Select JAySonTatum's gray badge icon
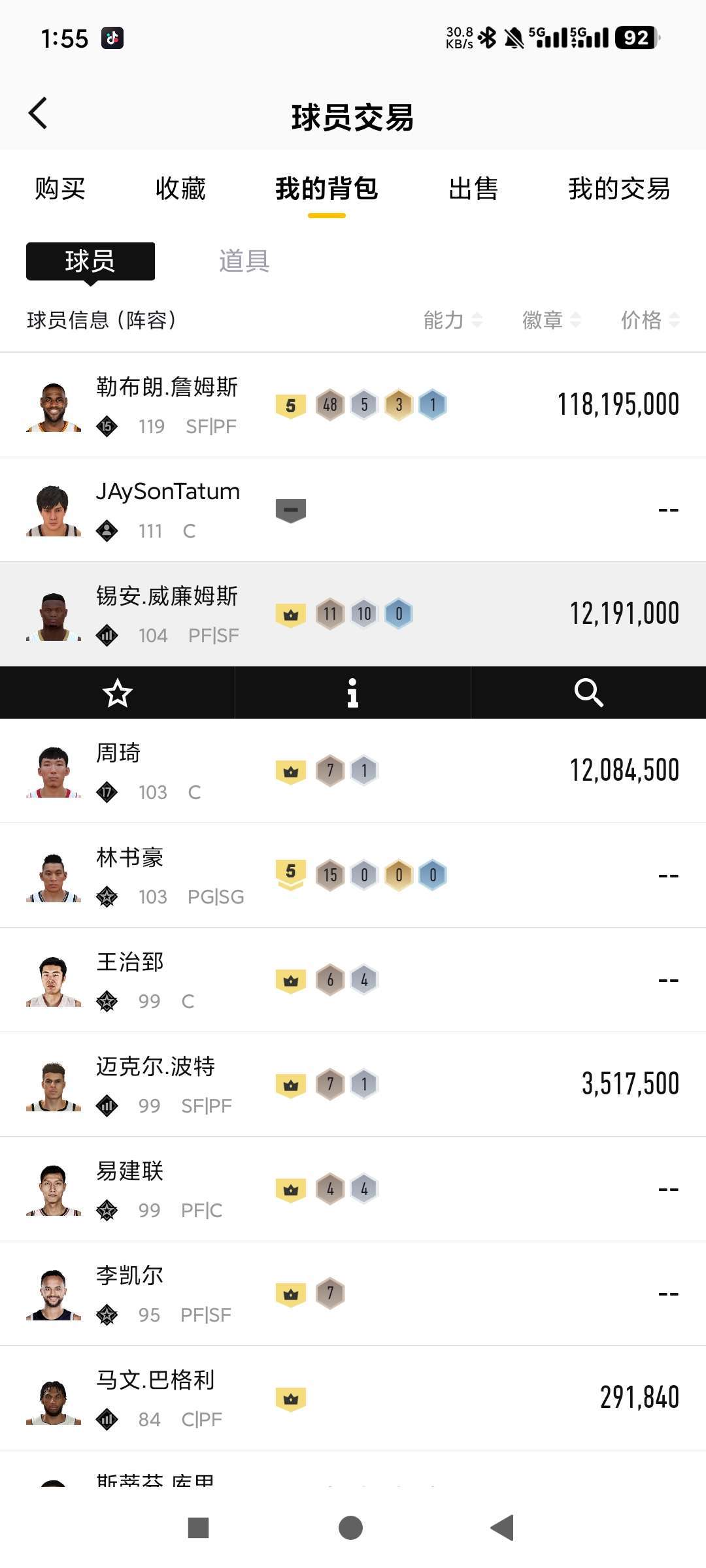Screen dimensions: 706x1568 [292, 508]
